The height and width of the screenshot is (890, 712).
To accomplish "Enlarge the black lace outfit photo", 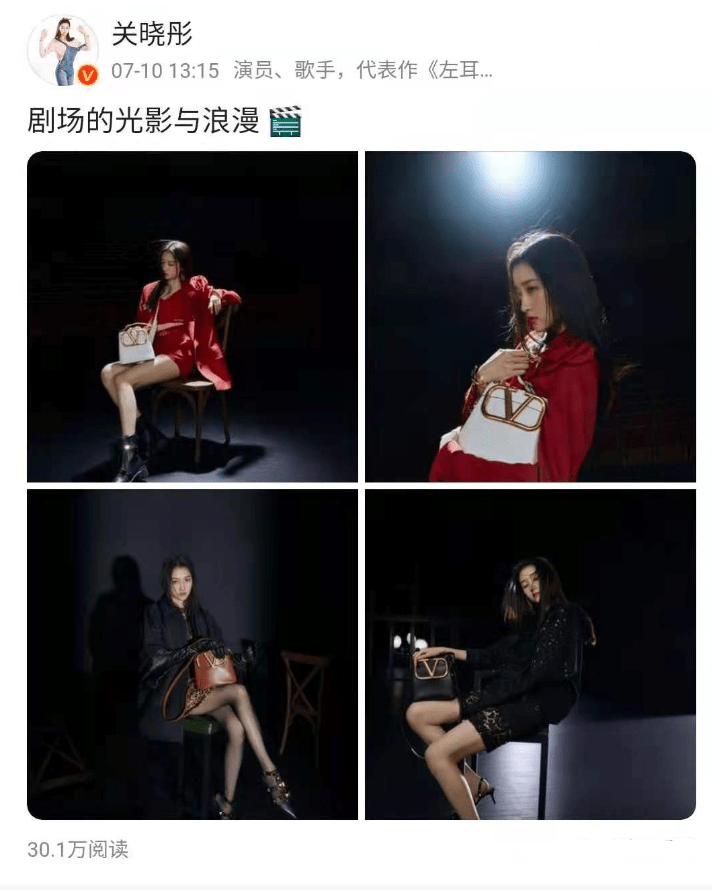I will (530, 654).
